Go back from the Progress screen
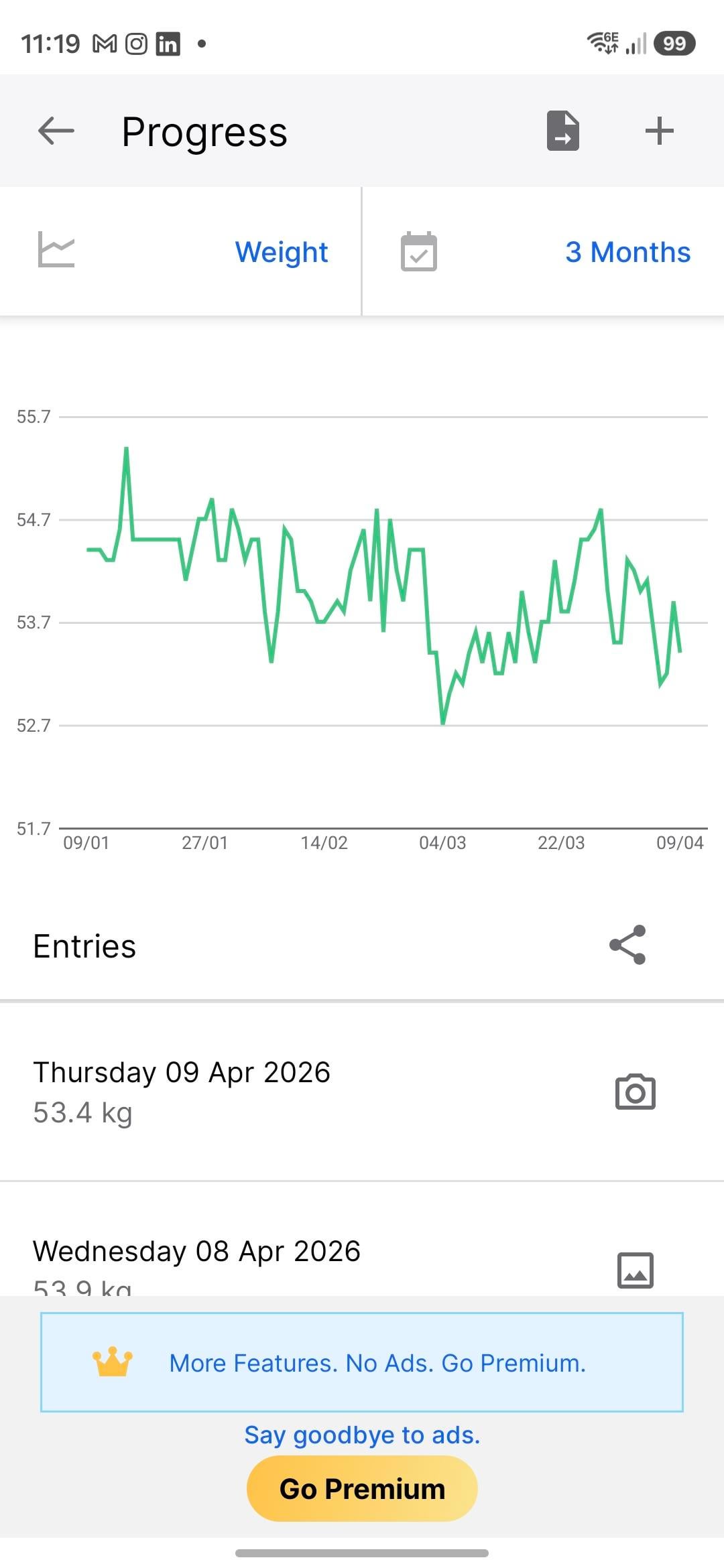Viewport: 724px width, 1568px height. point(56,131)
